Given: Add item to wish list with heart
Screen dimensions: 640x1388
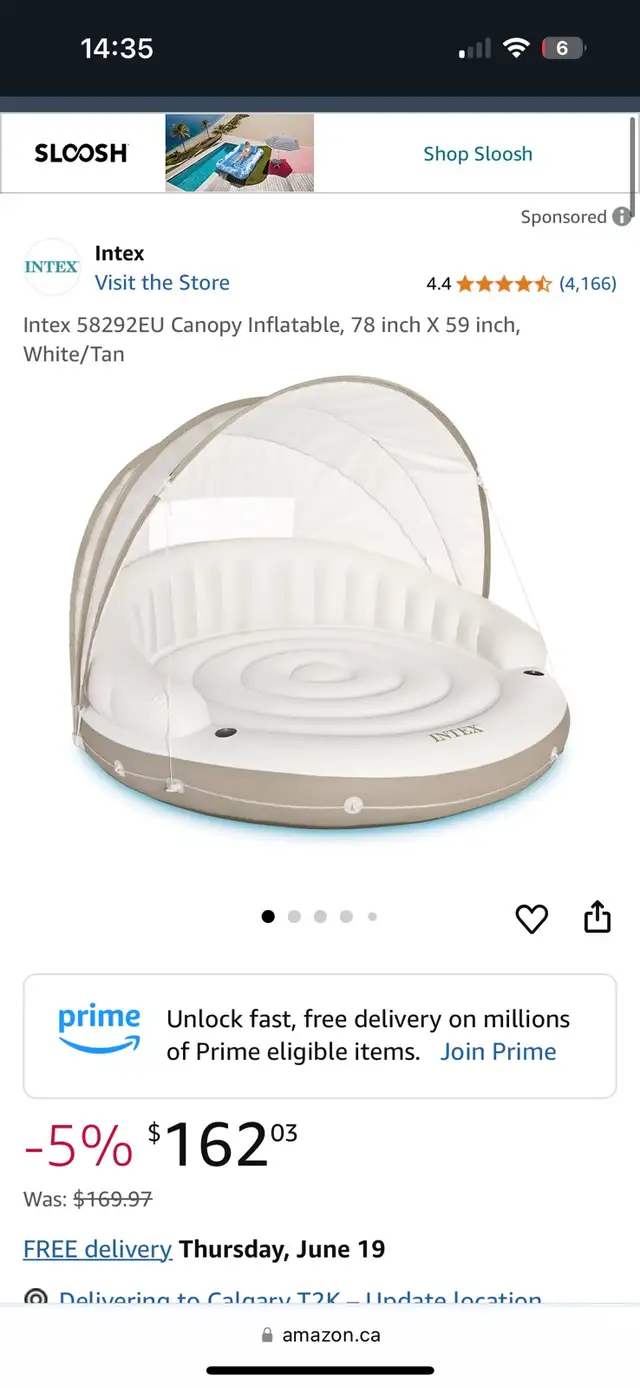Looking at the screenshot, I should pos(531,918).
